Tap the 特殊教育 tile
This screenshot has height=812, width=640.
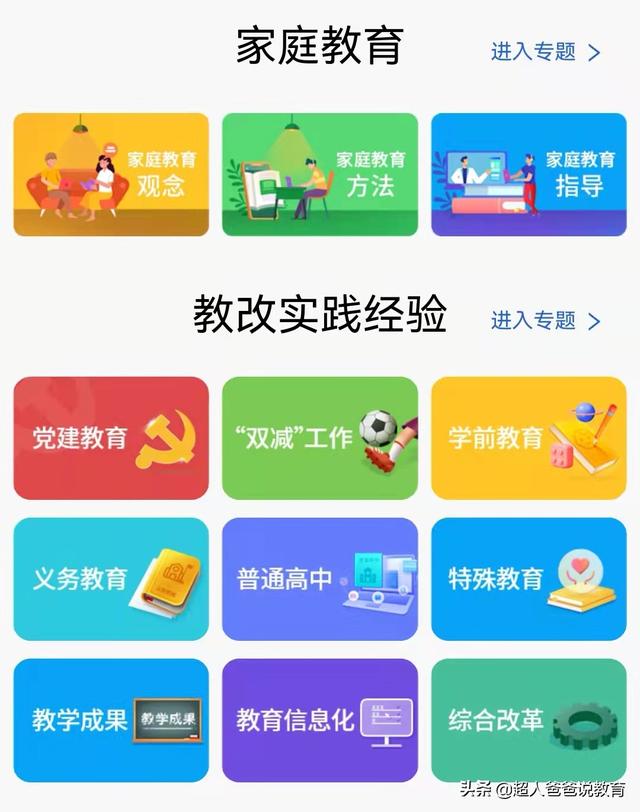tap(529, 579)
